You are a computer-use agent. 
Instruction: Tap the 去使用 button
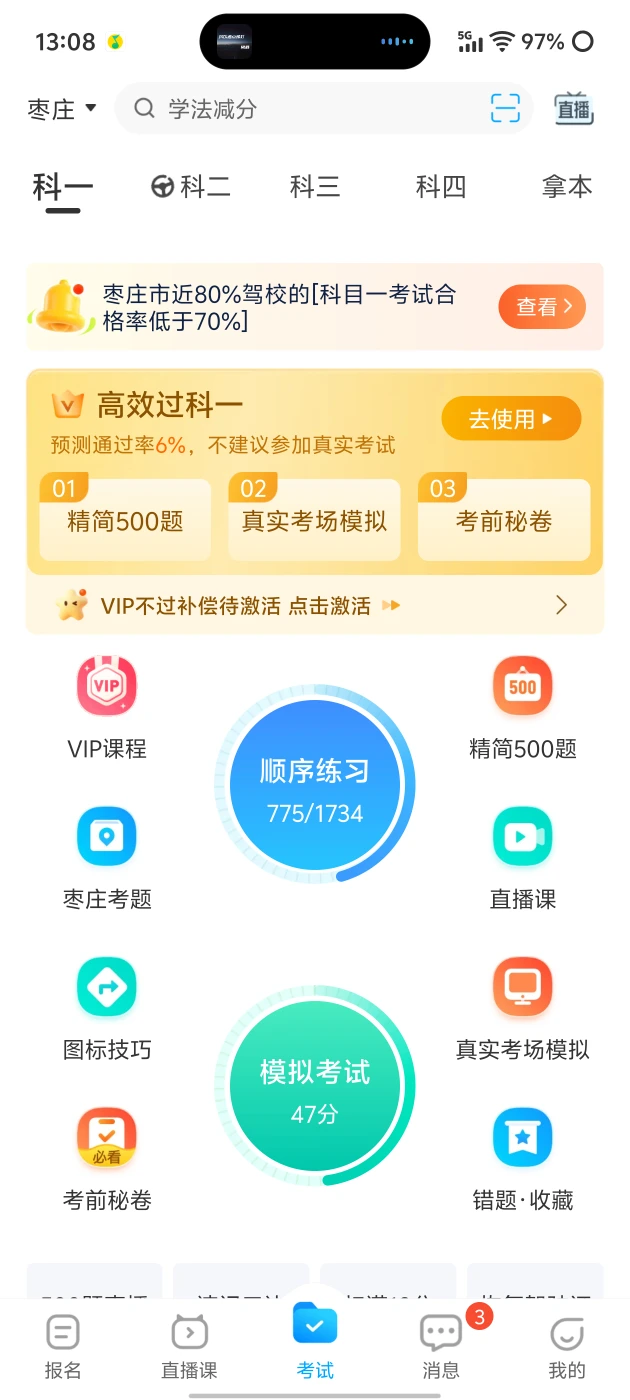pyautogui.click(x=511, y=419)
